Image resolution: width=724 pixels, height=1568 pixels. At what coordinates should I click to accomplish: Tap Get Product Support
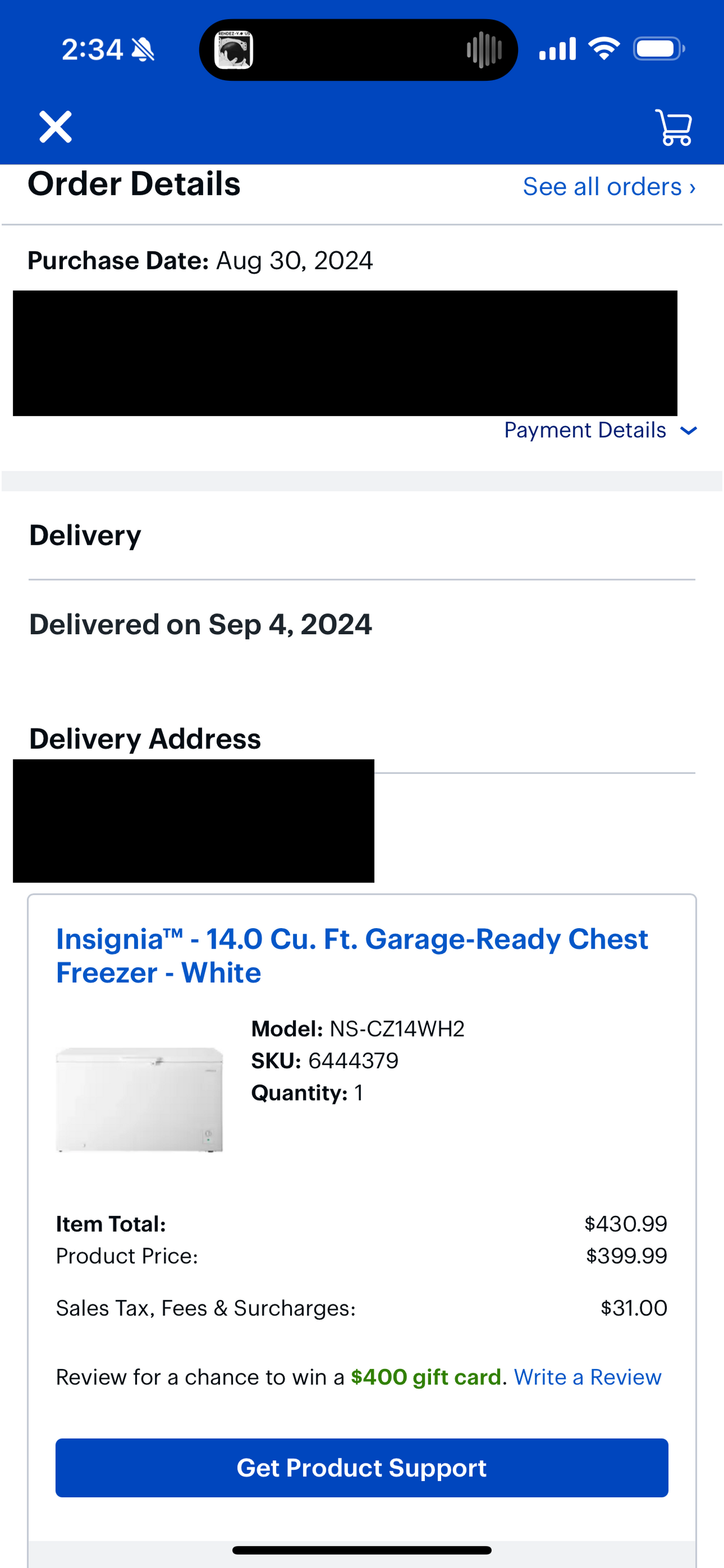tap(361, 1467)
